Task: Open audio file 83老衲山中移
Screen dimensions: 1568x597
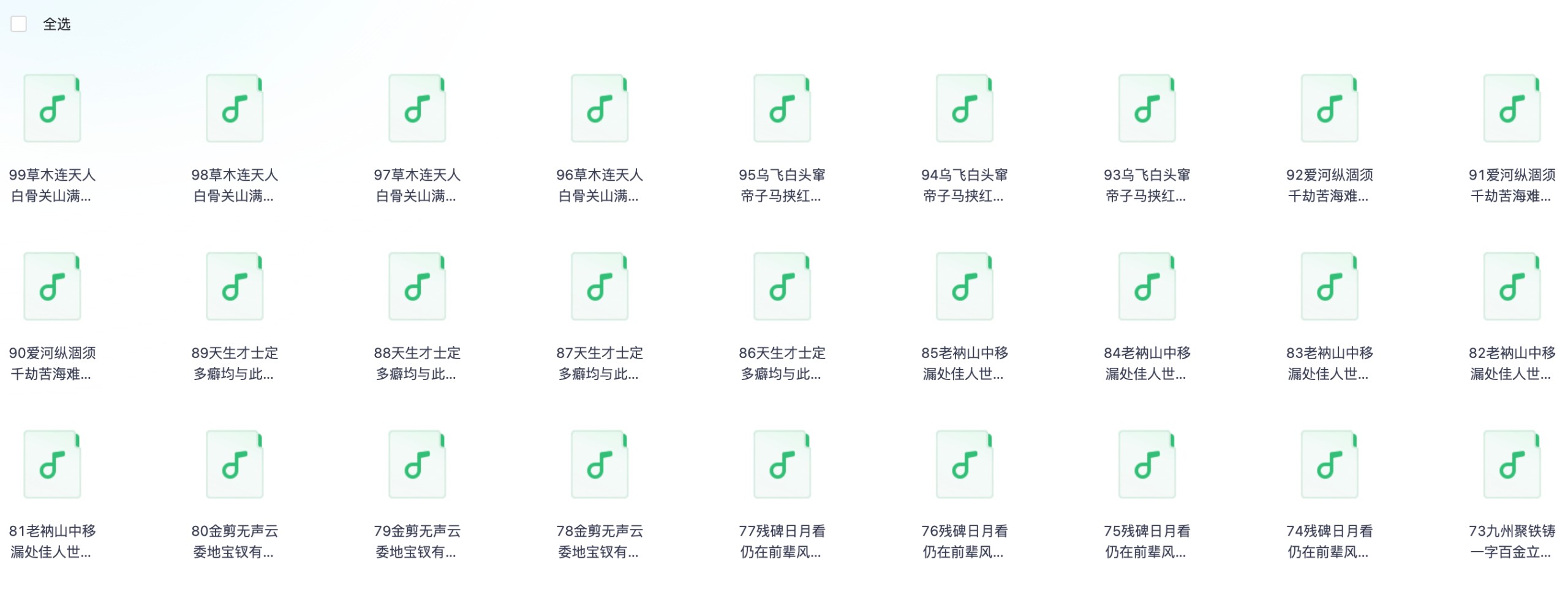Action: [1330, 287]
